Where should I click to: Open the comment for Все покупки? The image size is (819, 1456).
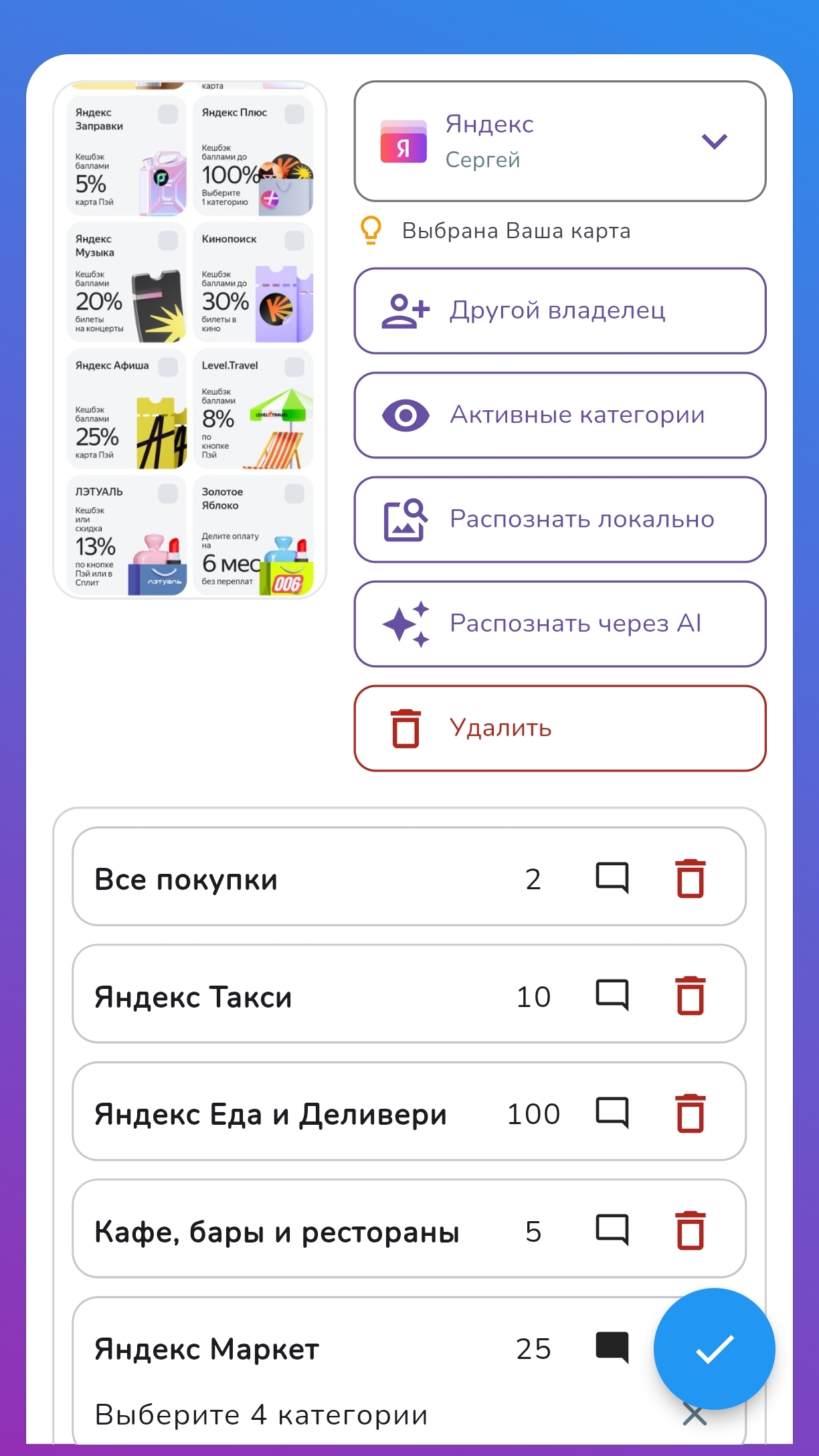click(612, 878)
